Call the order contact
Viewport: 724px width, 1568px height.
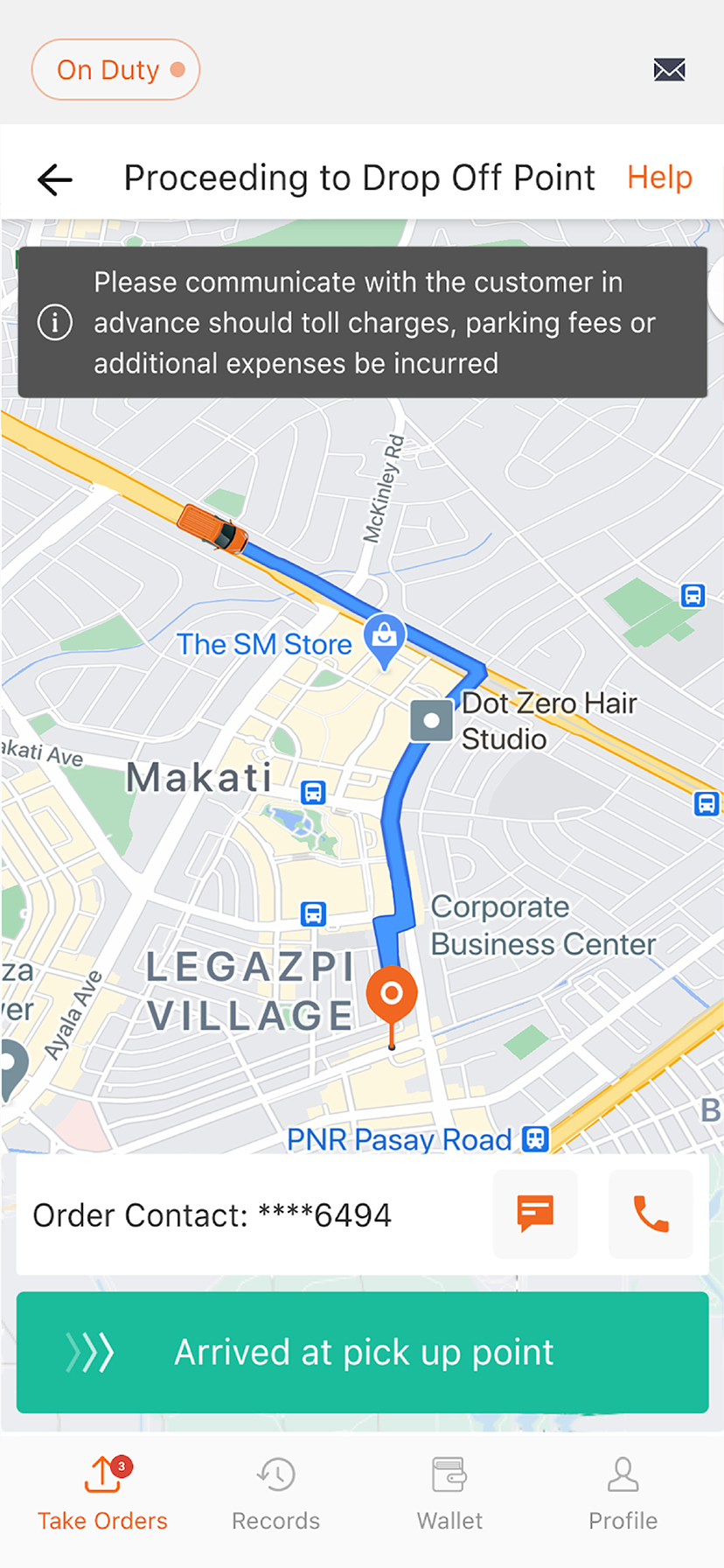click(x=651, y=1214)
